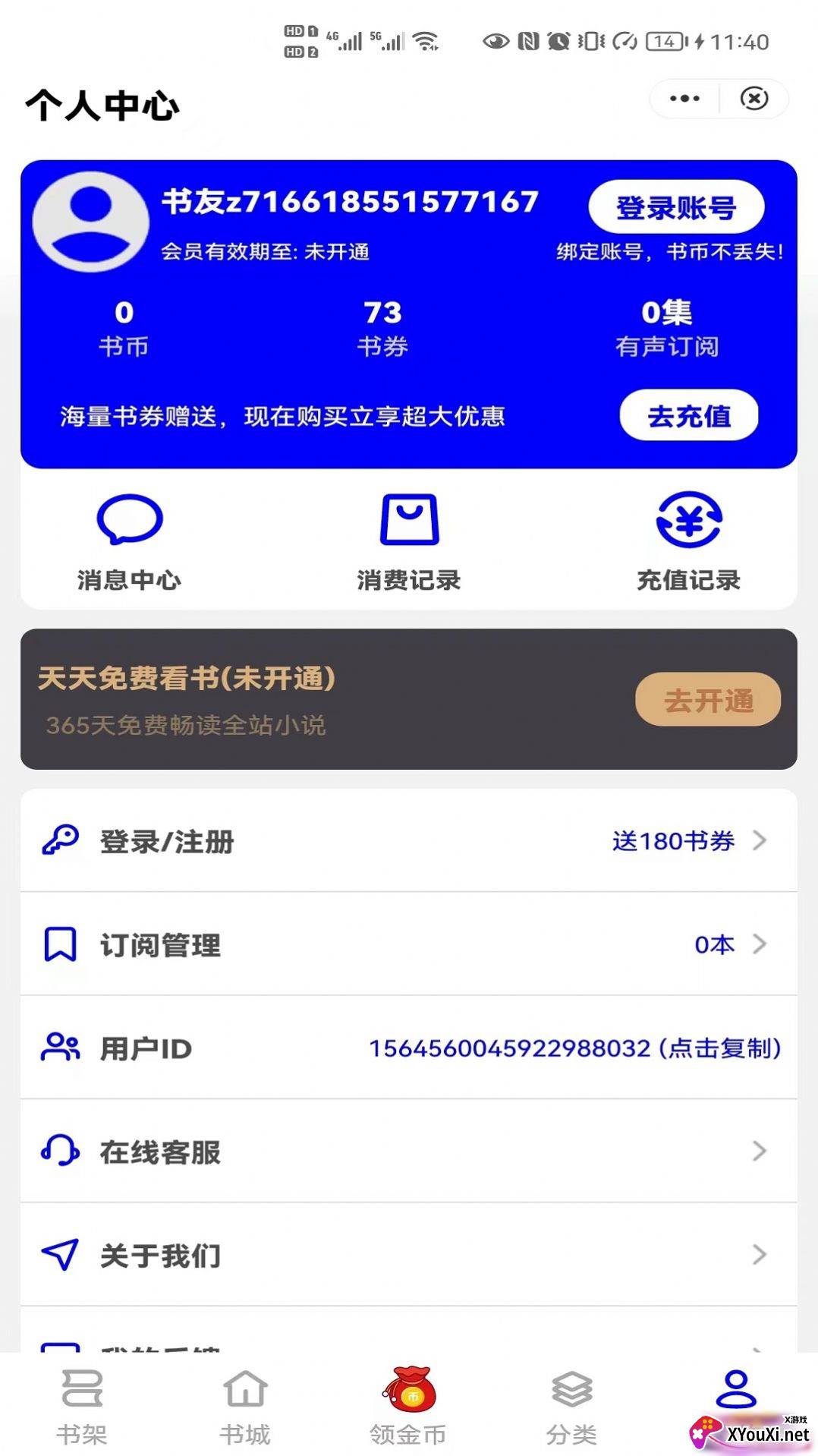Select the 领金币 tab
818x1456 pixels.
[x=408, y=1406]
